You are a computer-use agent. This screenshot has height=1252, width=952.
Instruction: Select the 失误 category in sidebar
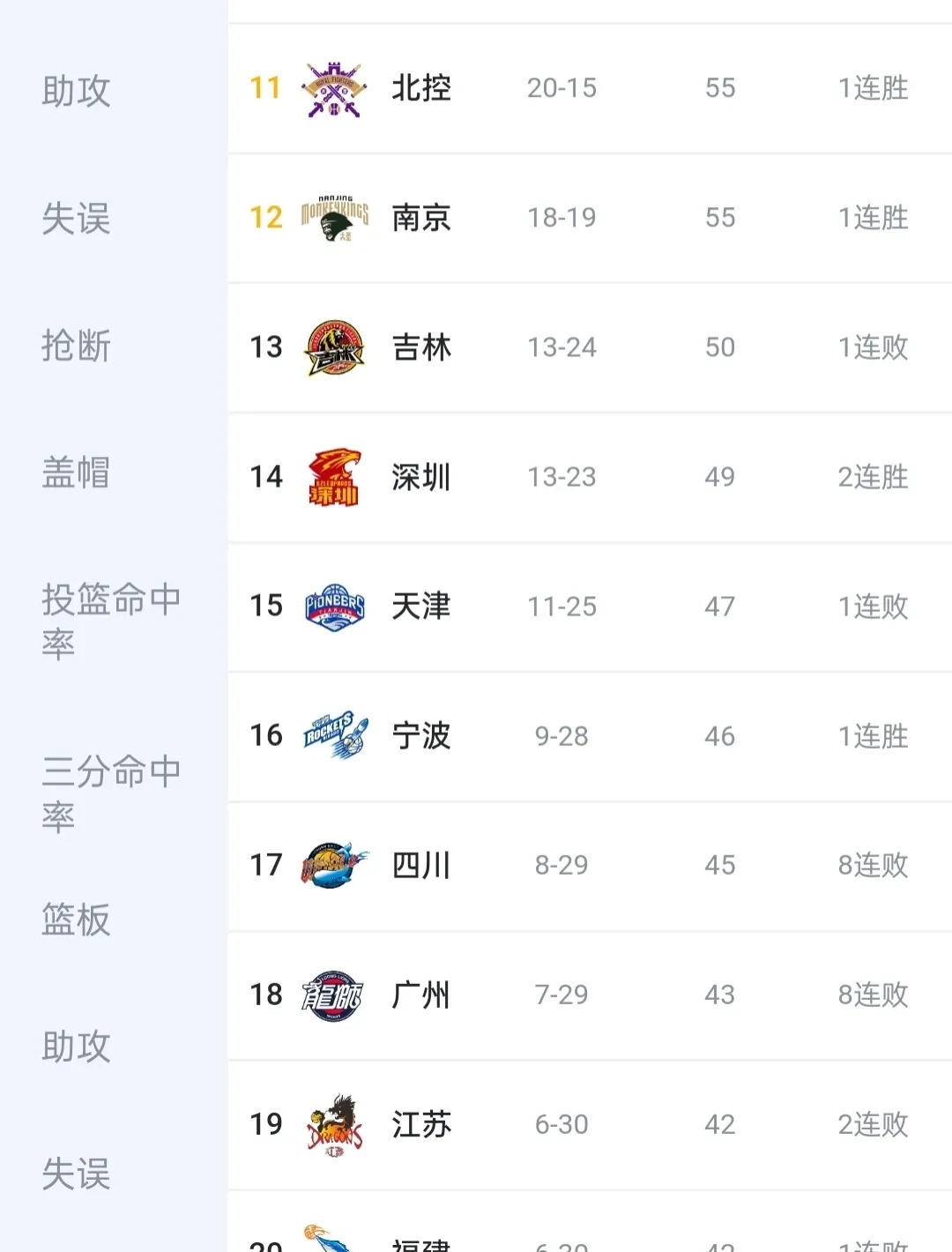point(76,219)
